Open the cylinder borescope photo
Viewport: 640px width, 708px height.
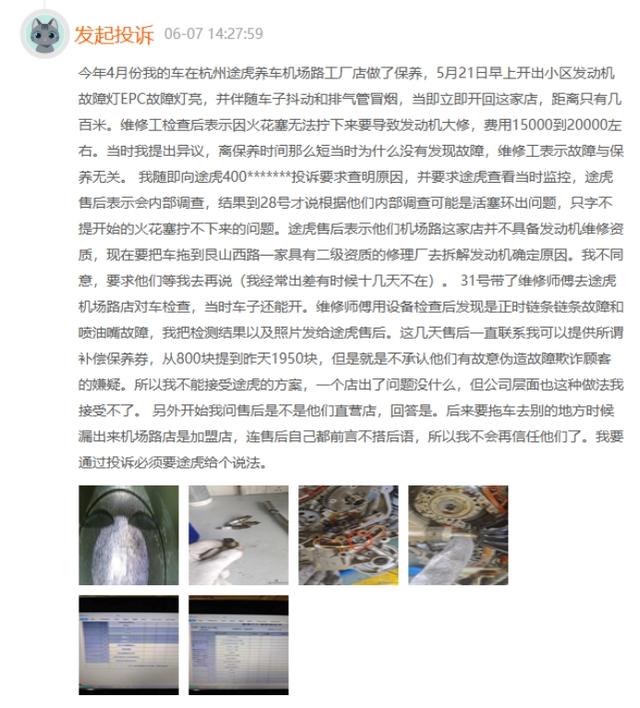(129, 535)
